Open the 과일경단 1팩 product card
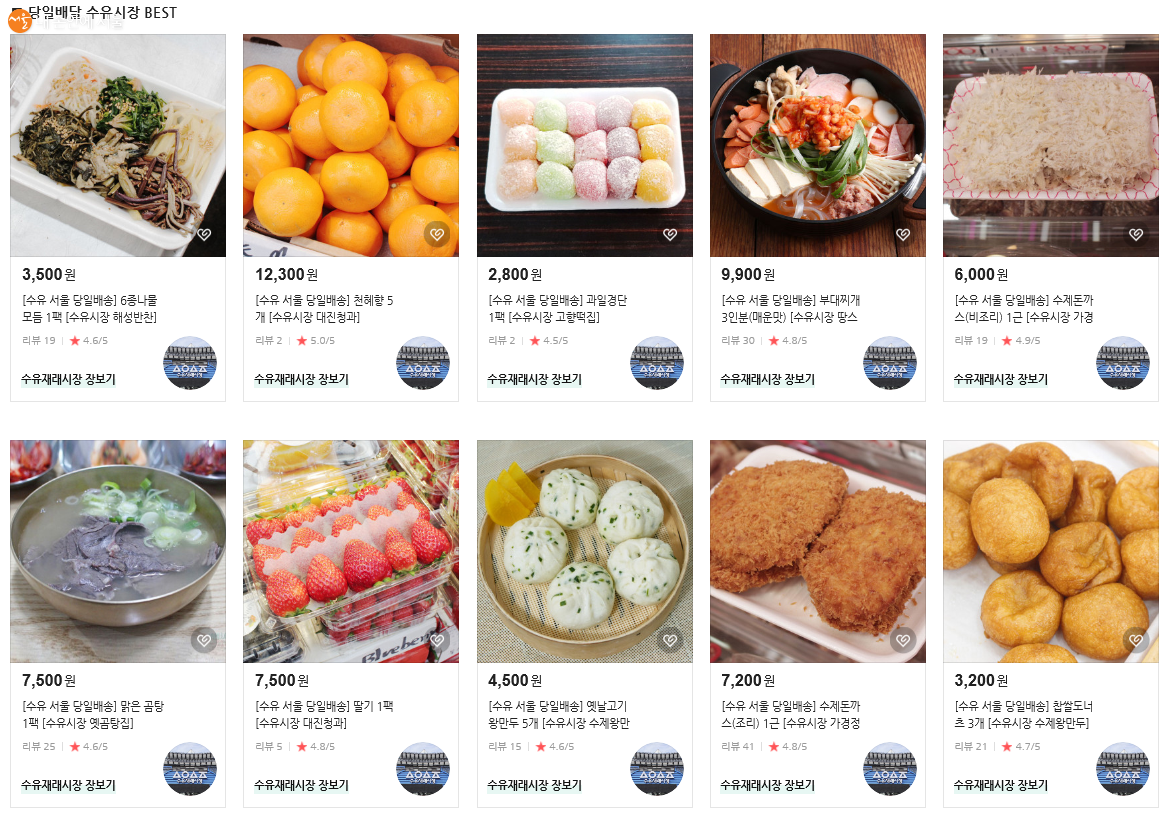Viewport: 1171px width, 821px height. [x=584, y=146]
